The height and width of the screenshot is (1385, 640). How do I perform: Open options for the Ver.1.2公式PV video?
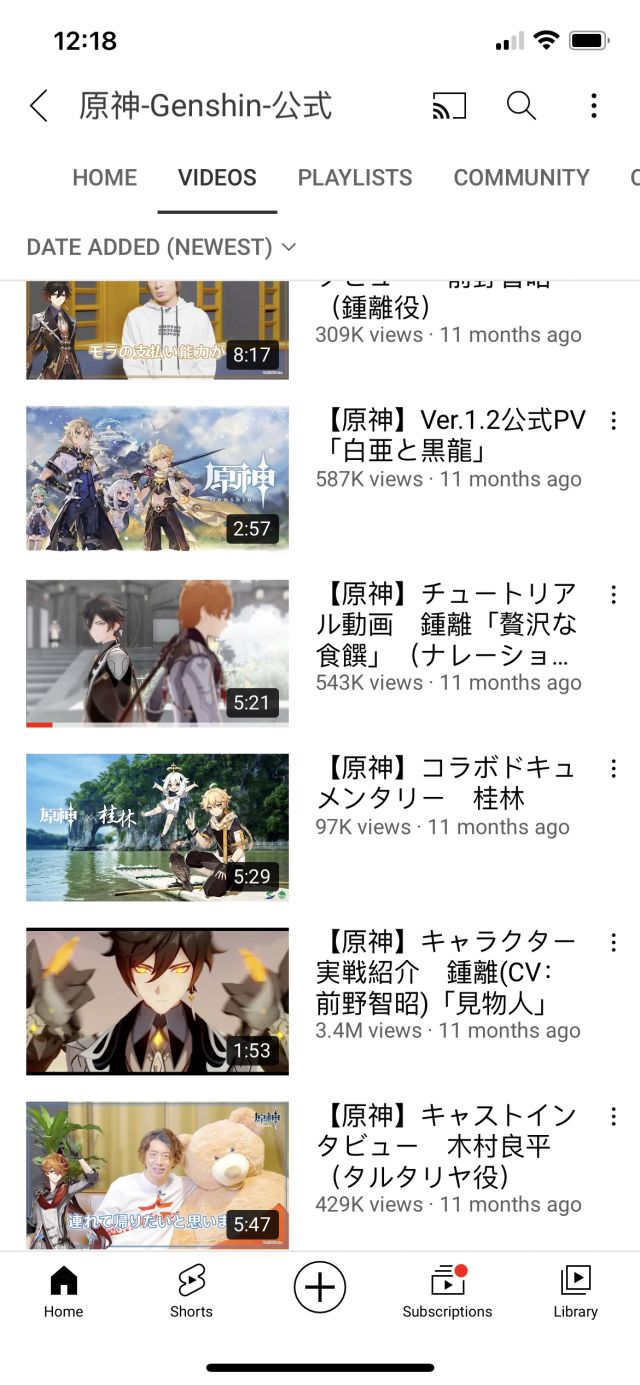pos(614,421)
